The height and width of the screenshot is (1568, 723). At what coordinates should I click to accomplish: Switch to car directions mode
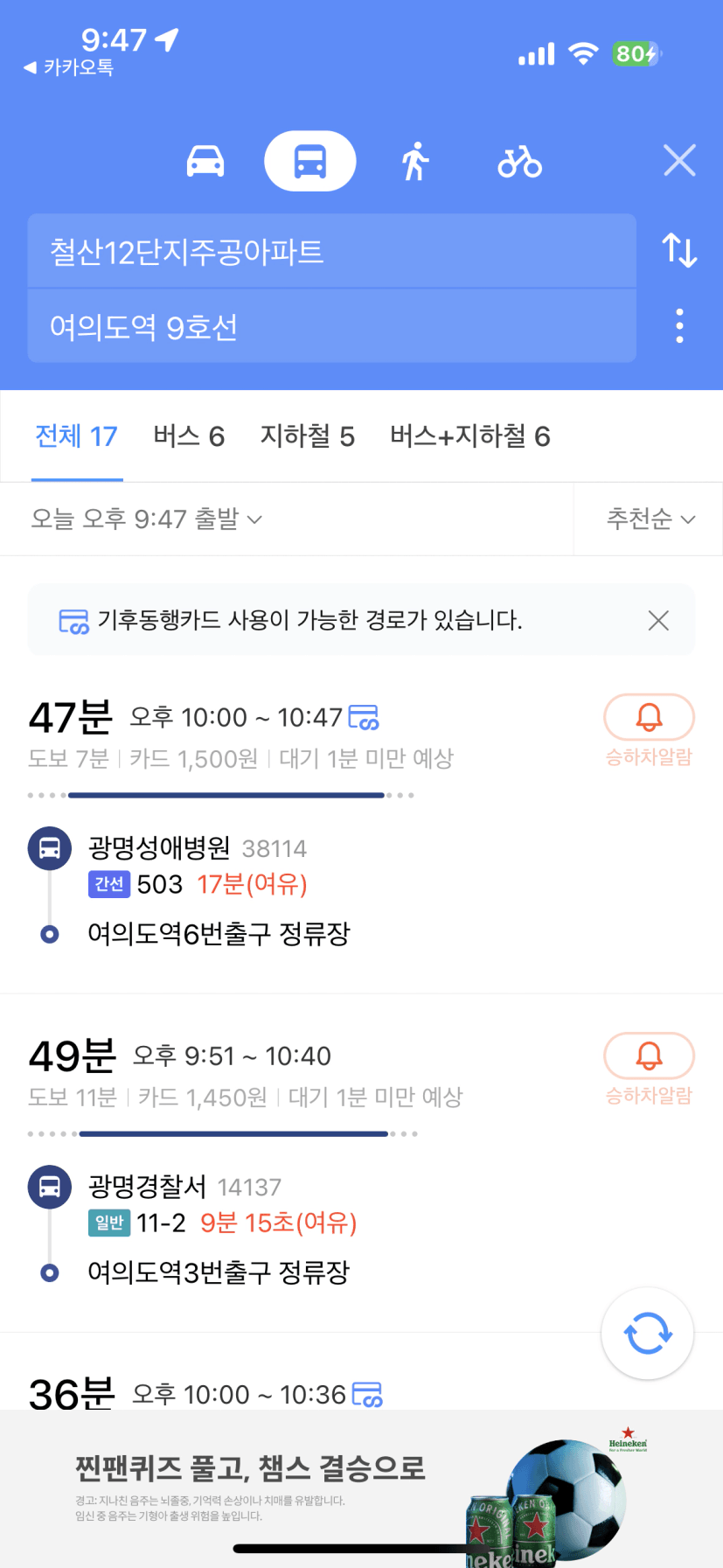pos(205,162)
